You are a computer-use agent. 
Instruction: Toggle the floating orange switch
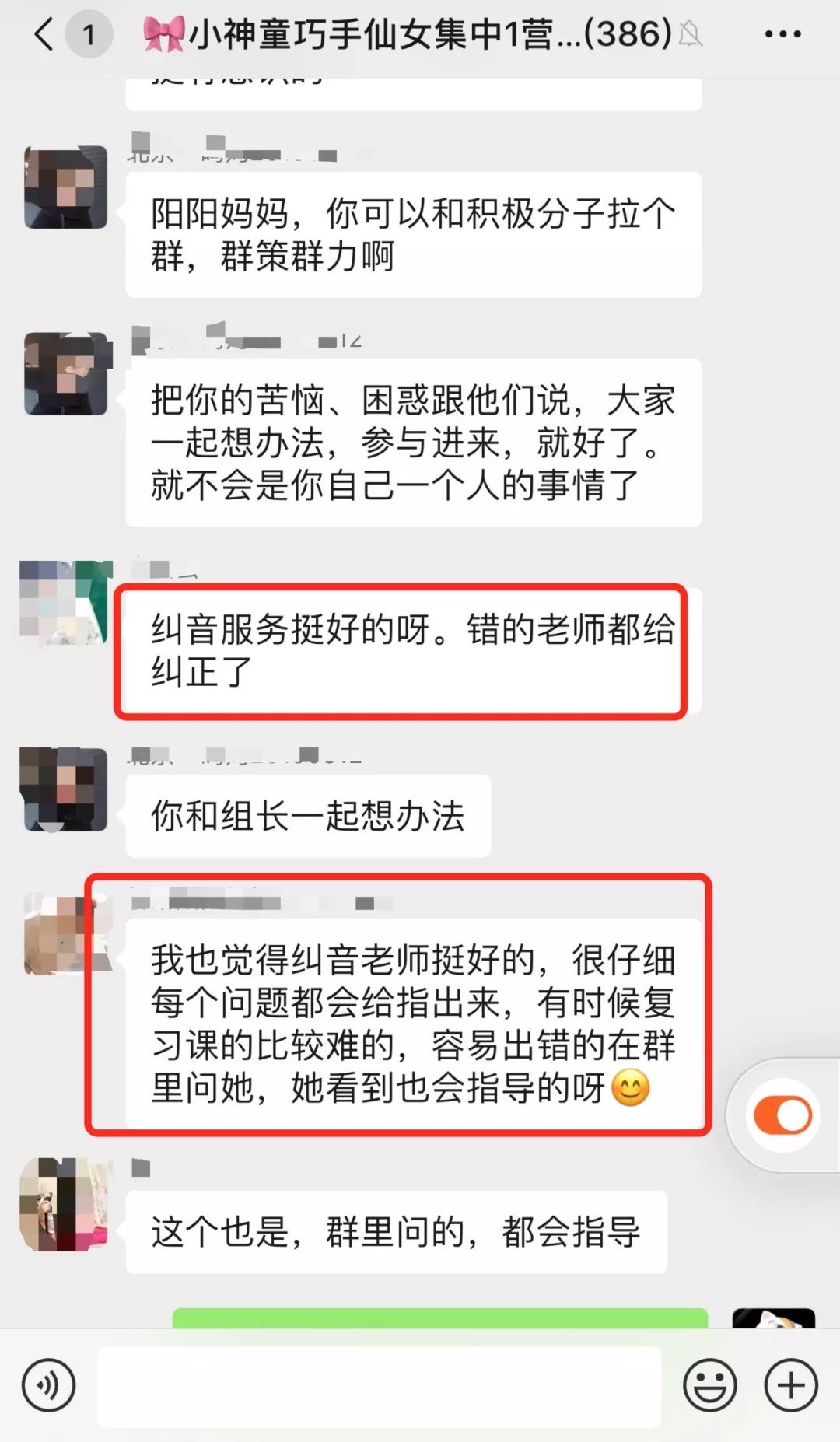[782, 1116]
